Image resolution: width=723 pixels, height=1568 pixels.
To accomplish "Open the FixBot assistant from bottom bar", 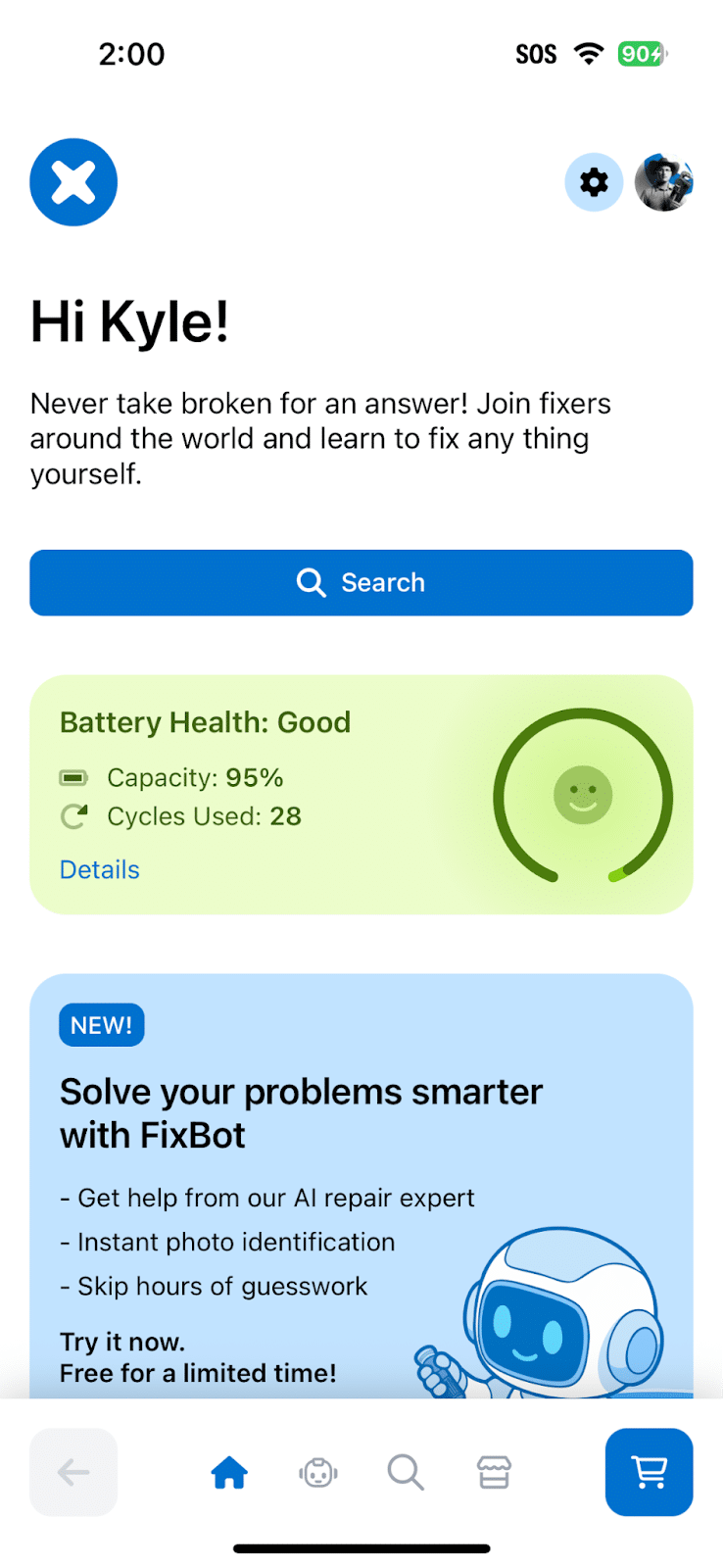I will click(316, 1472).
